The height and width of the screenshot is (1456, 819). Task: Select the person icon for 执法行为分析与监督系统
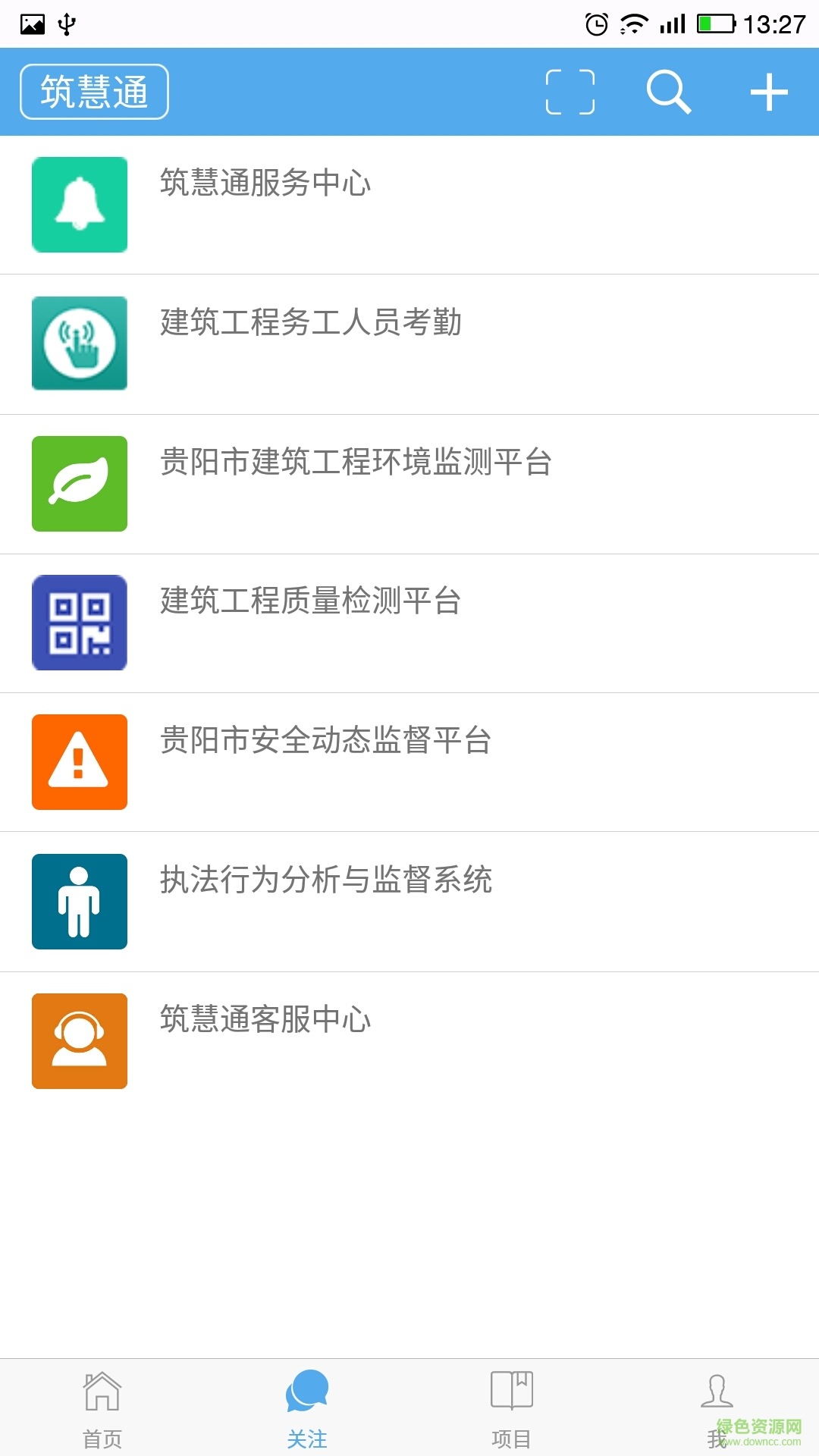tap(79, 901)
